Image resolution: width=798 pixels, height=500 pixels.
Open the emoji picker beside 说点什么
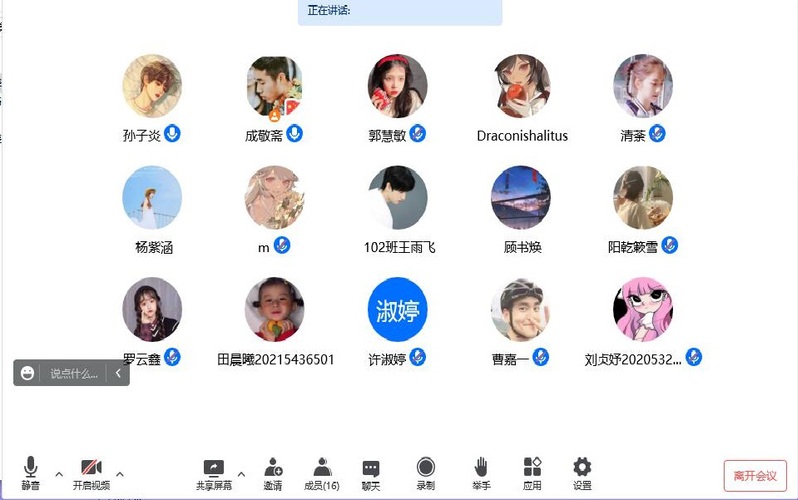(28, 373)
